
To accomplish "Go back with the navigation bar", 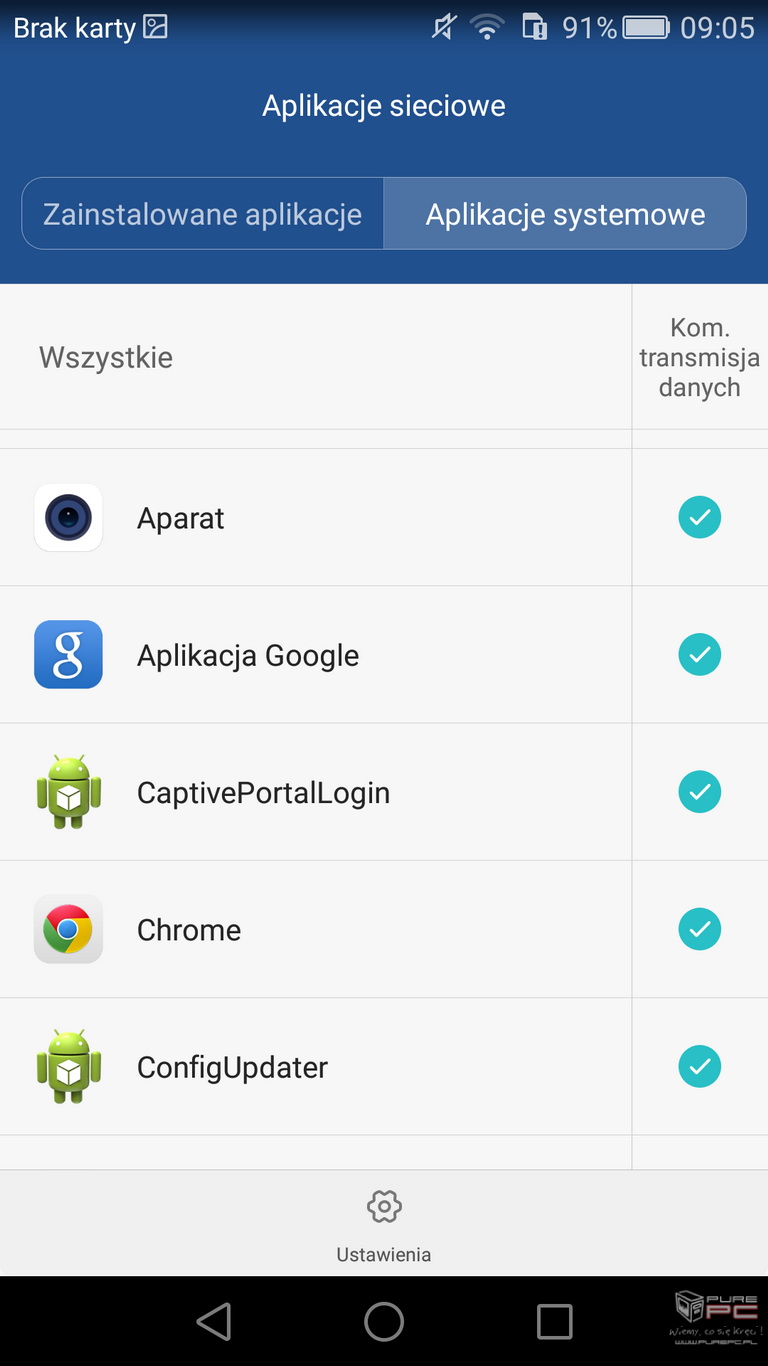I will [x=214, y=1321].
